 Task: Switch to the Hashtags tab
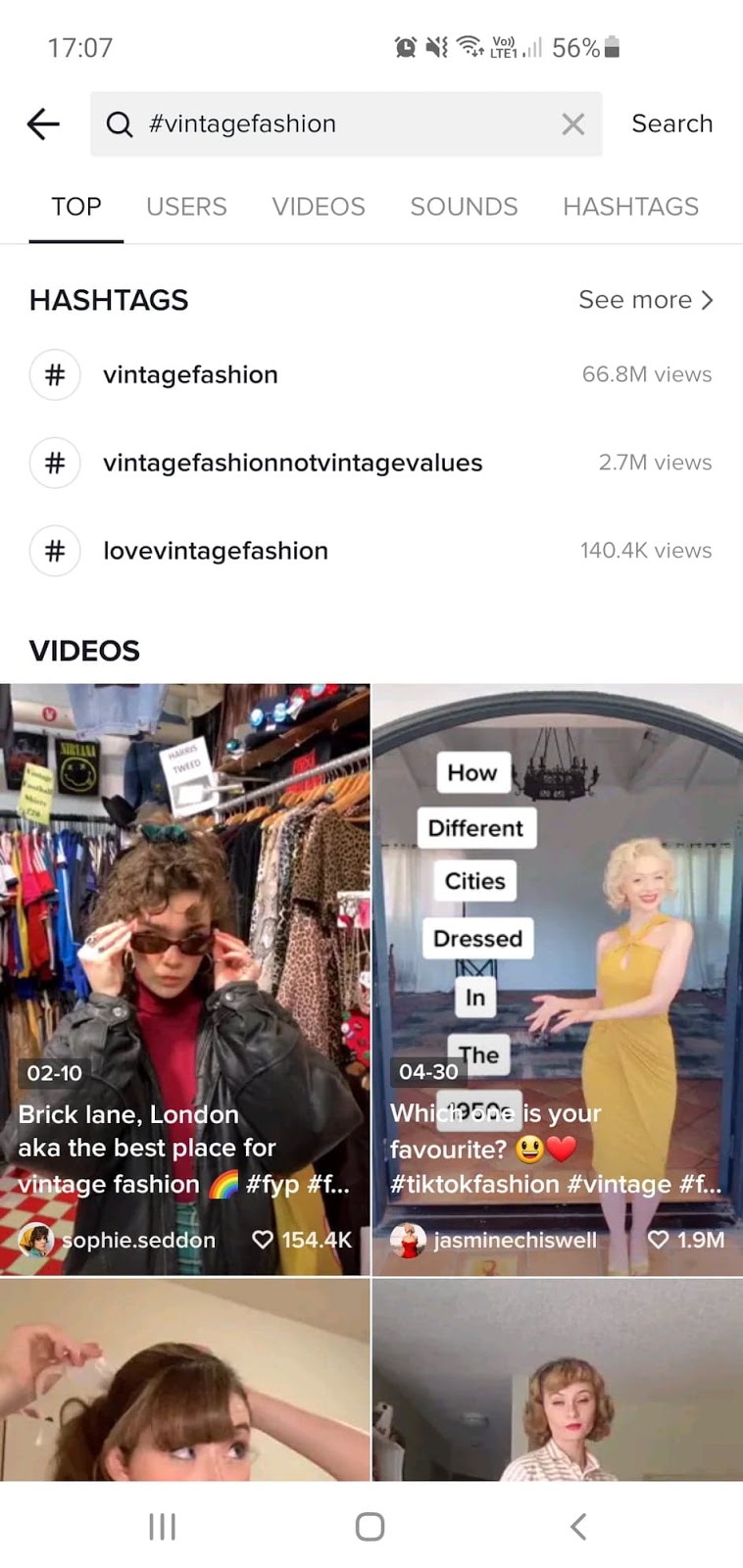point(630,207)
